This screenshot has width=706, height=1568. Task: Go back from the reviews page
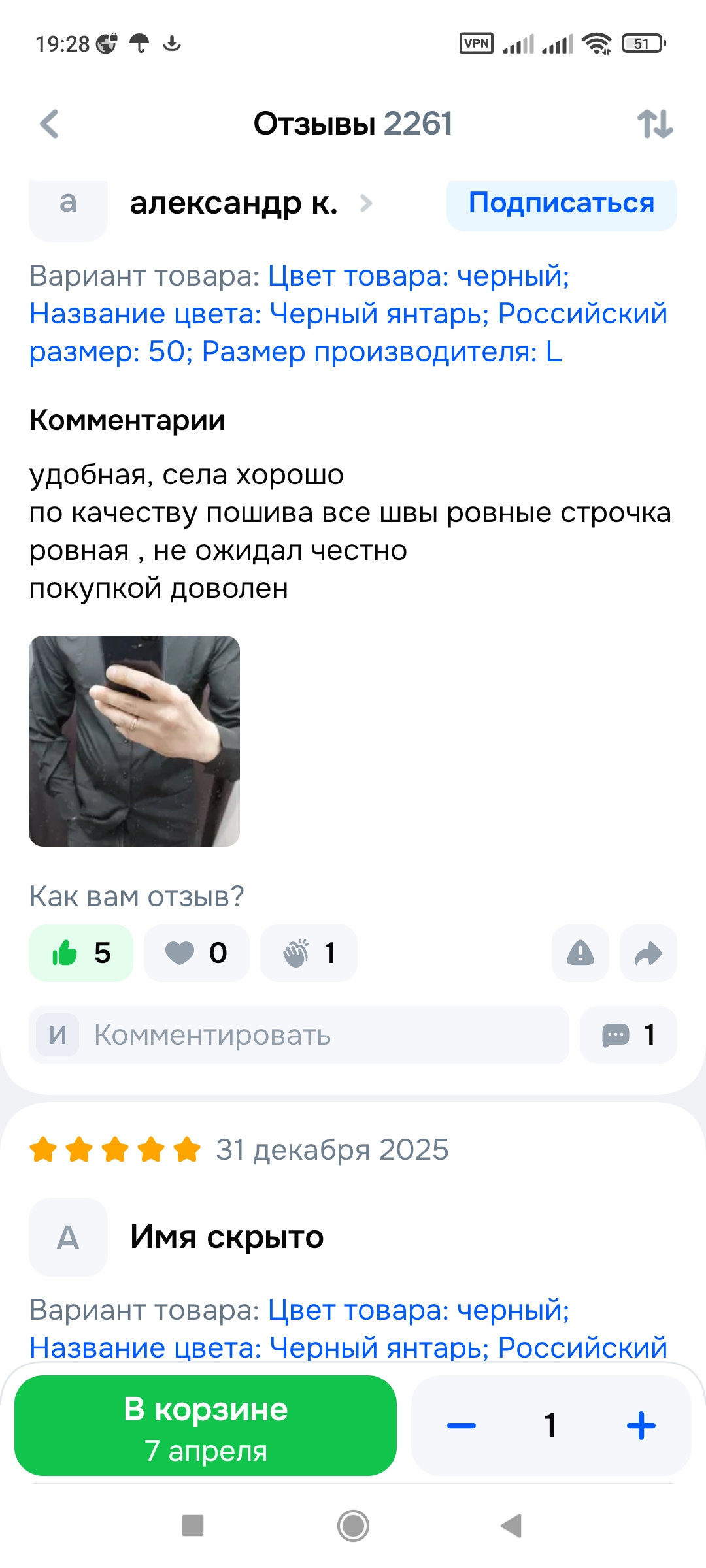coord(50,123)
